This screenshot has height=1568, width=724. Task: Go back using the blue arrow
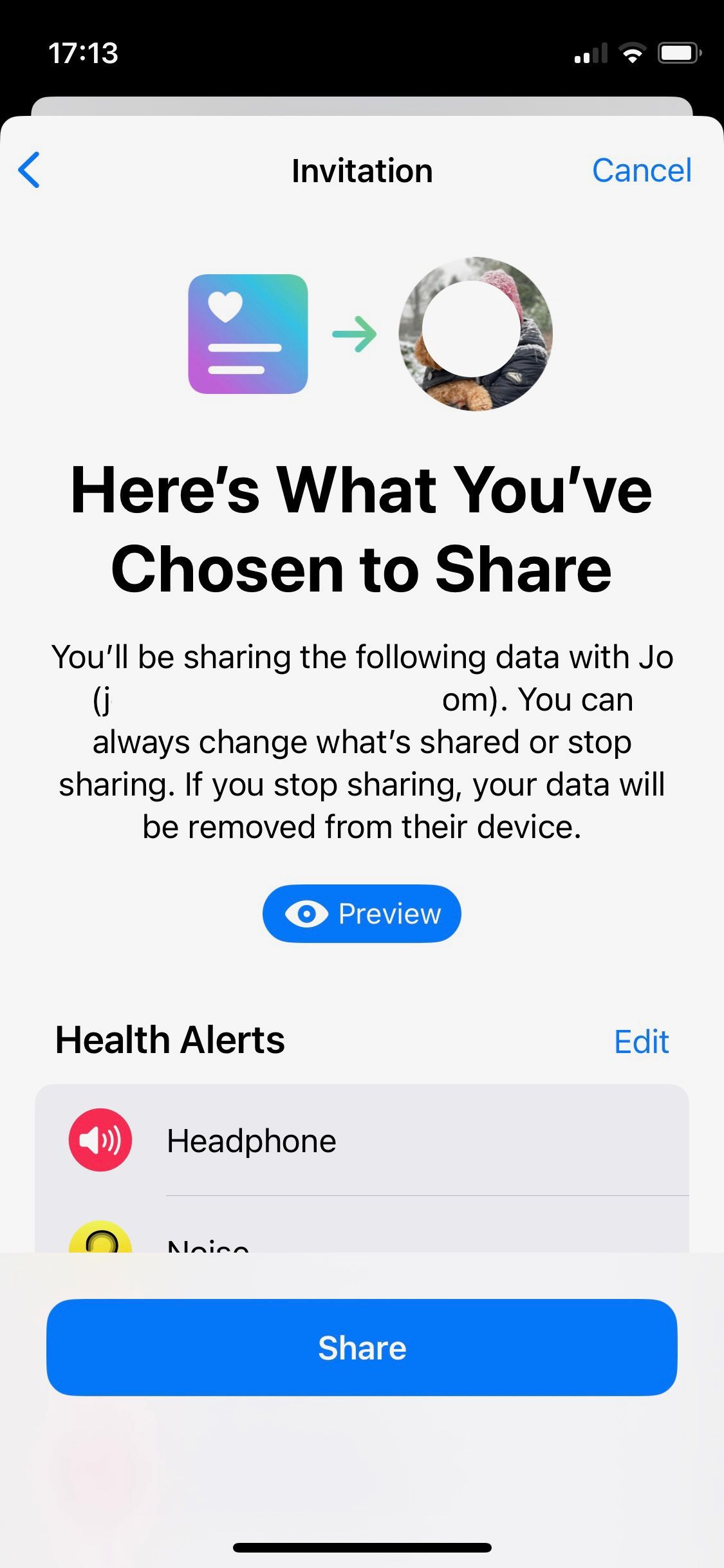coord(30,170)
